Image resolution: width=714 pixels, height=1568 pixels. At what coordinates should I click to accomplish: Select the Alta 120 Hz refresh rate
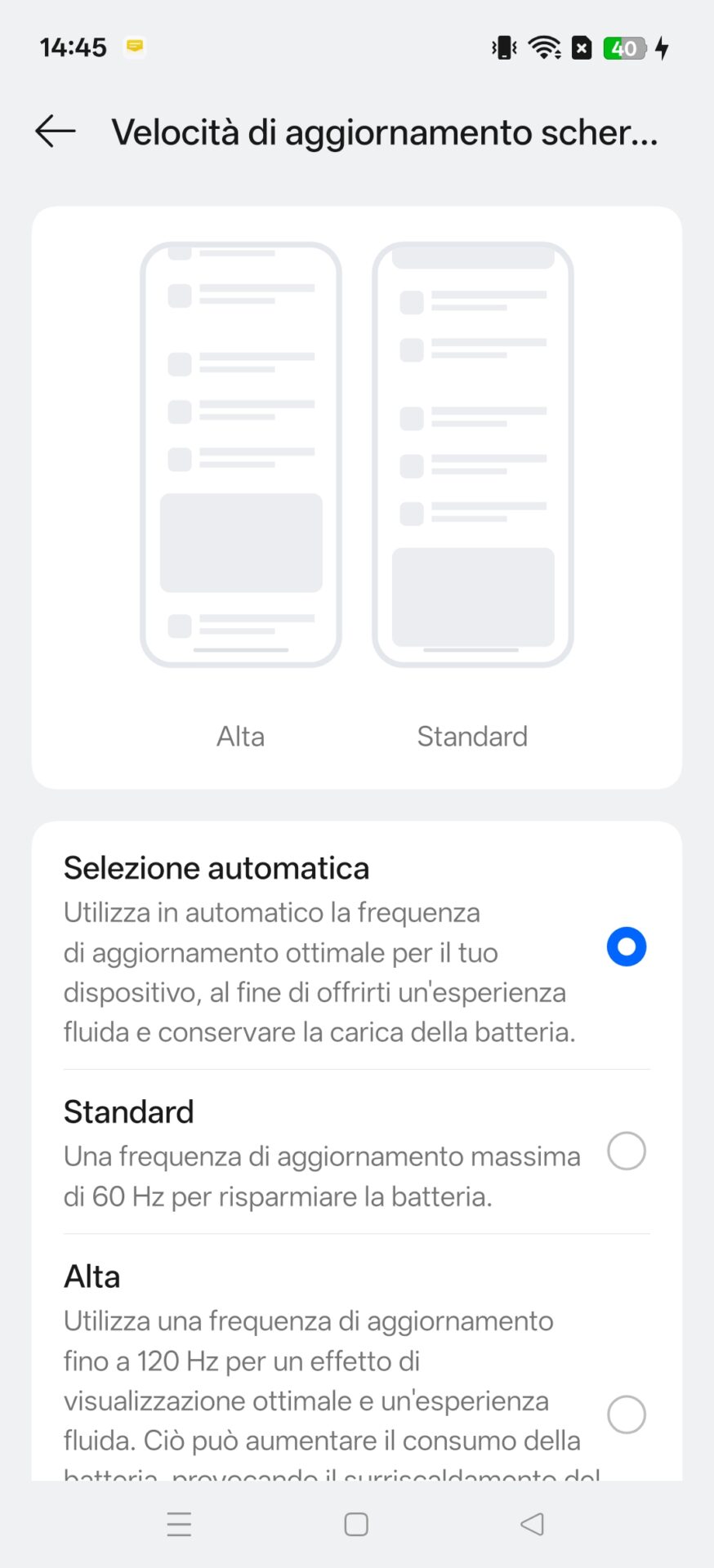point(626,1414)
